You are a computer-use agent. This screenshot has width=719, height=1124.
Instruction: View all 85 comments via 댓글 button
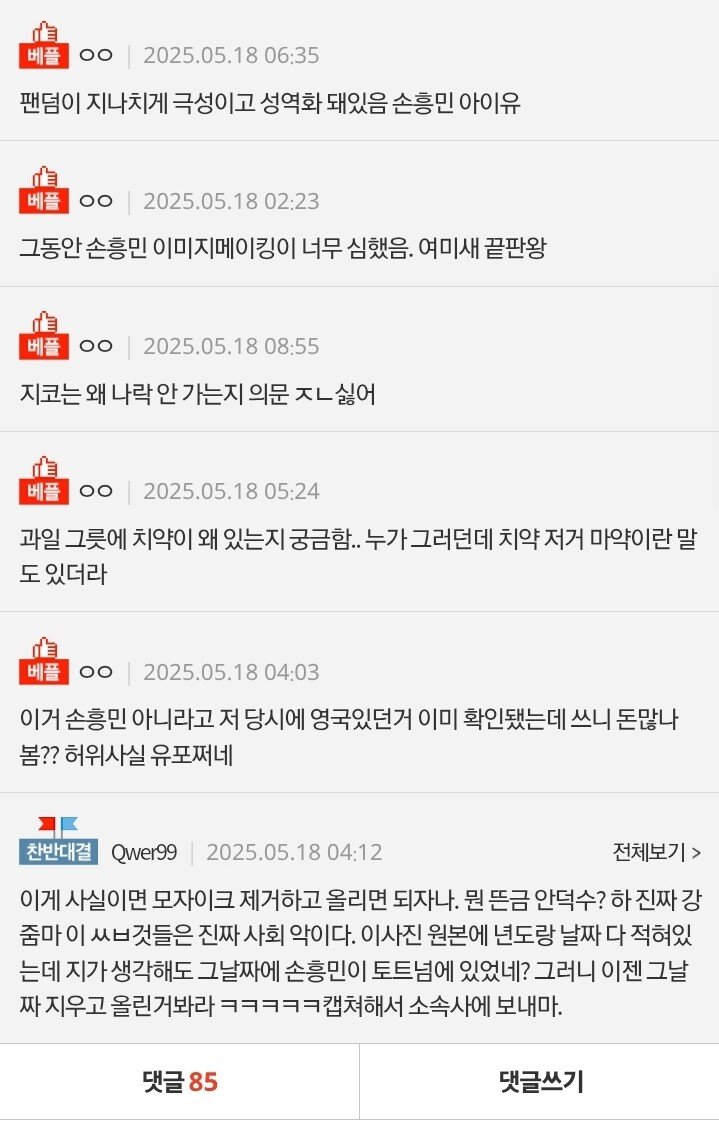180,1081
